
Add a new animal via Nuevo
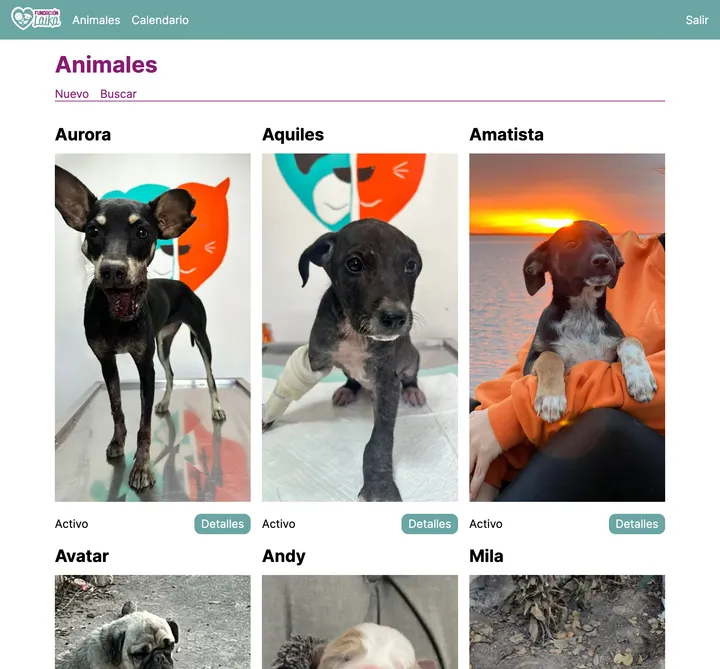click(x=72, y=94)
